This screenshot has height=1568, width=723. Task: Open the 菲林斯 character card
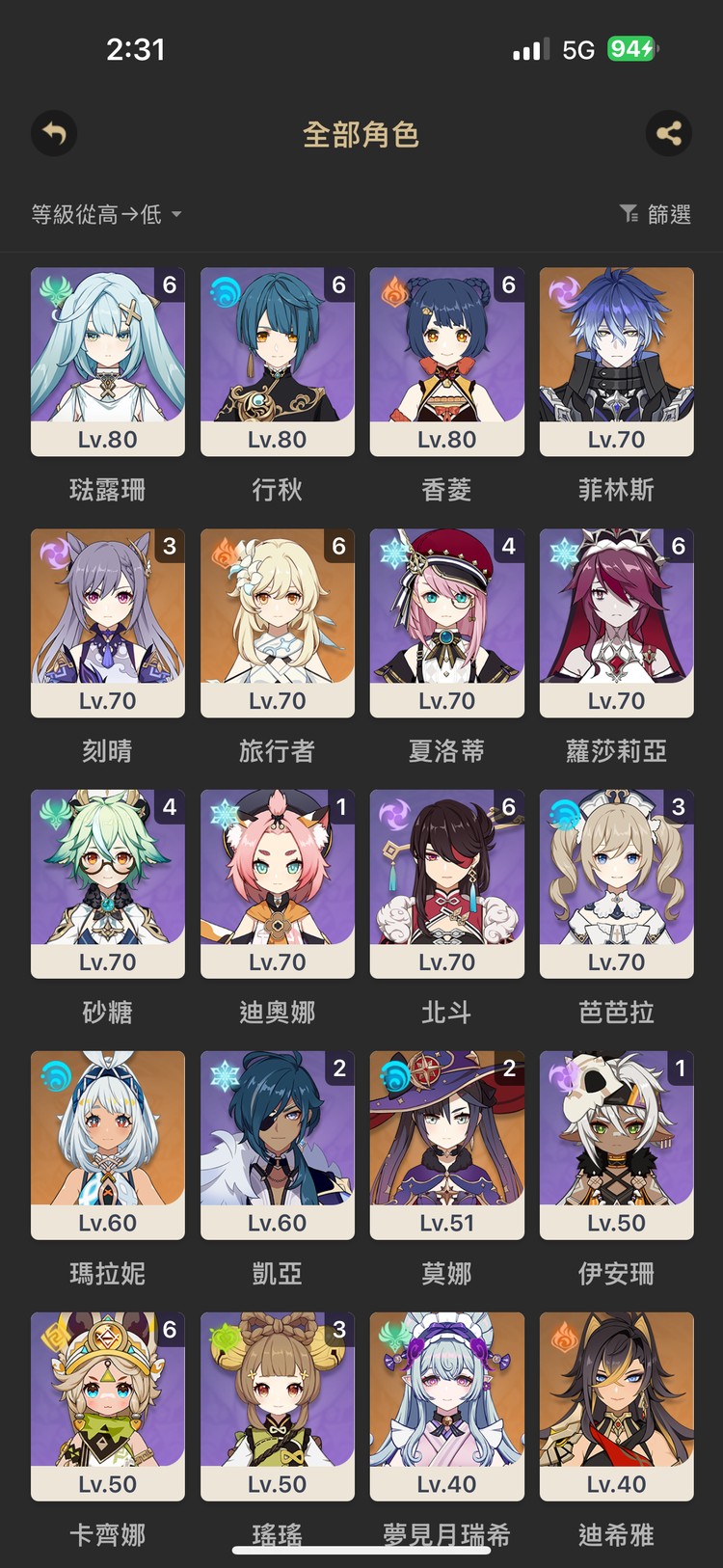[617, 362]
